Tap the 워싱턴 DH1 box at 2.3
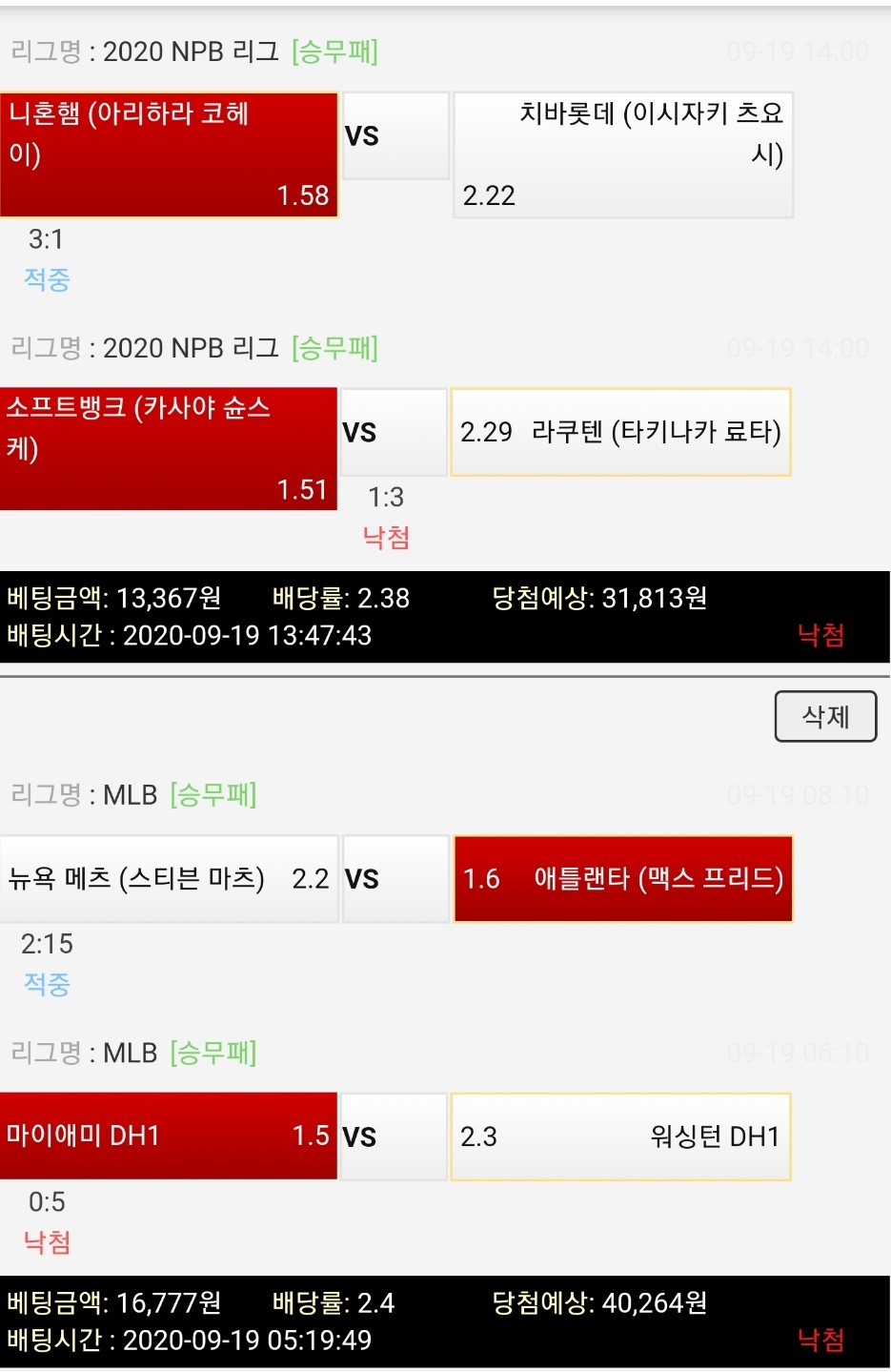This screenshot has height=1372, width=891. point(620,1137)
